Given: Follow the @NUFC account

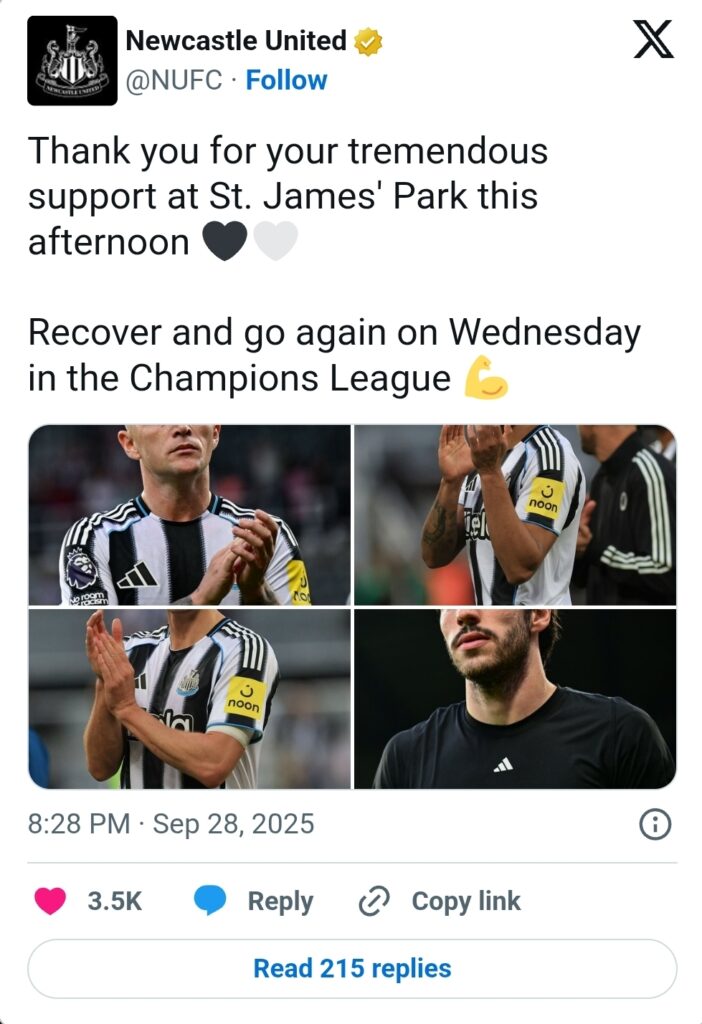Looking at the screenshot, I should coord(286,81).
